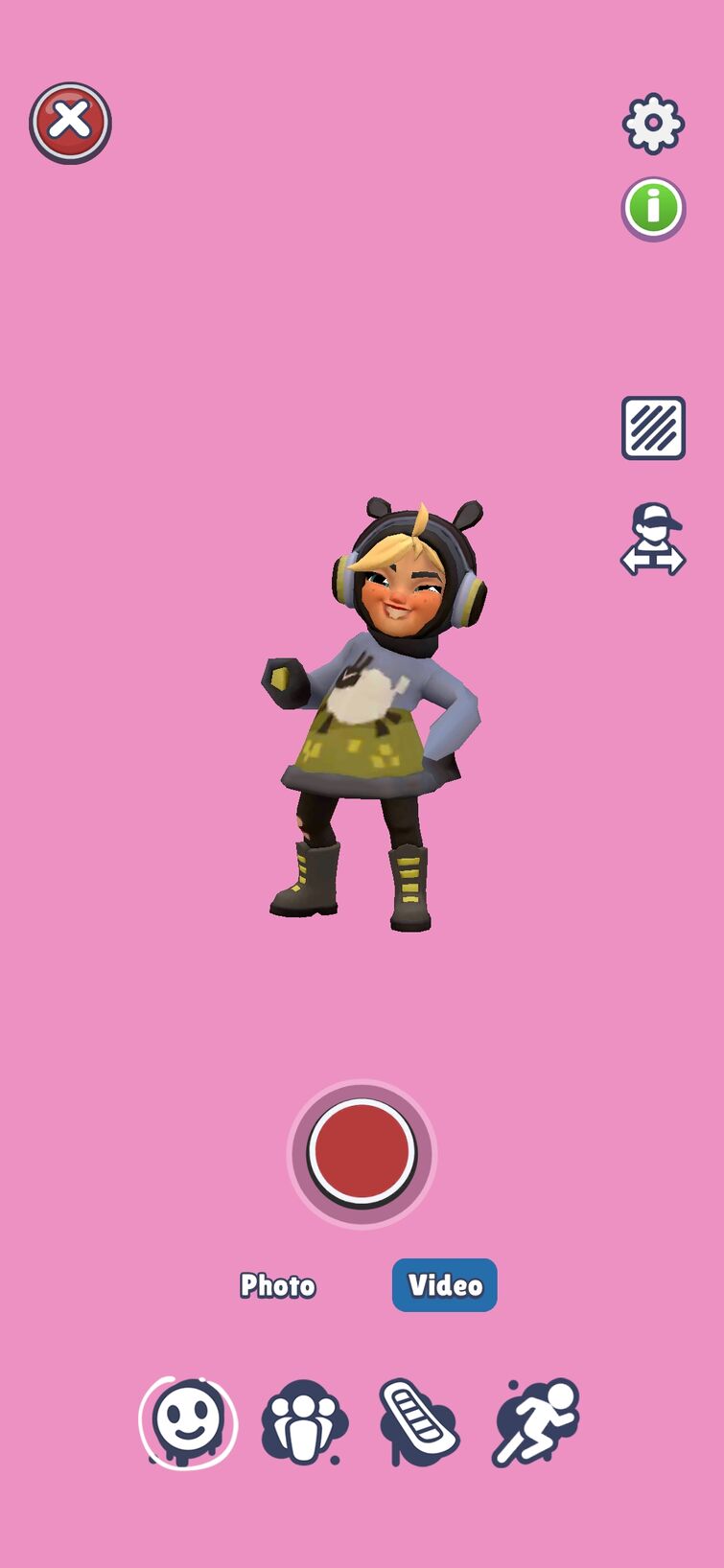
Task: Tap the move character icon
Action: pos(653,541)
